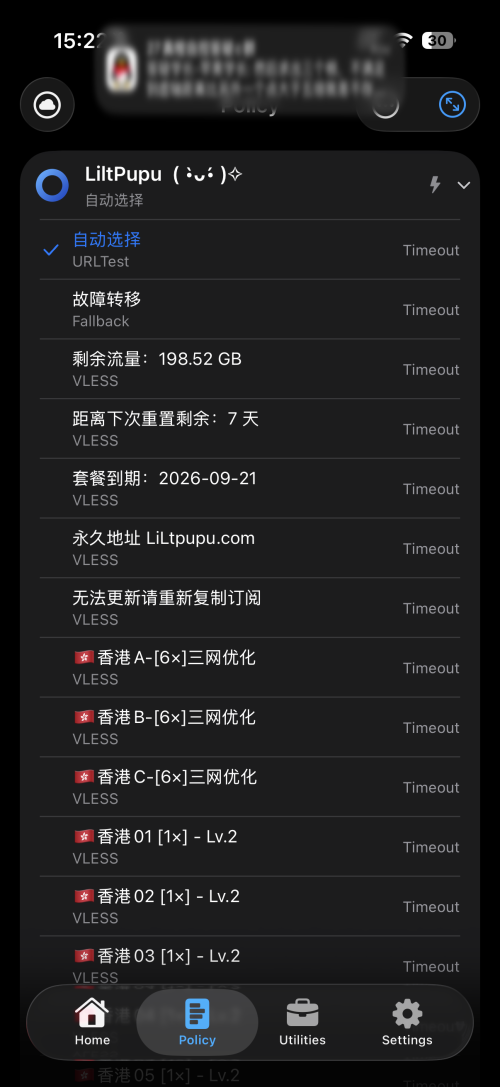Choose the 香港 A-[6×]三网优化 node
The width and height of the screenshot is (500, 1087).
250,667
